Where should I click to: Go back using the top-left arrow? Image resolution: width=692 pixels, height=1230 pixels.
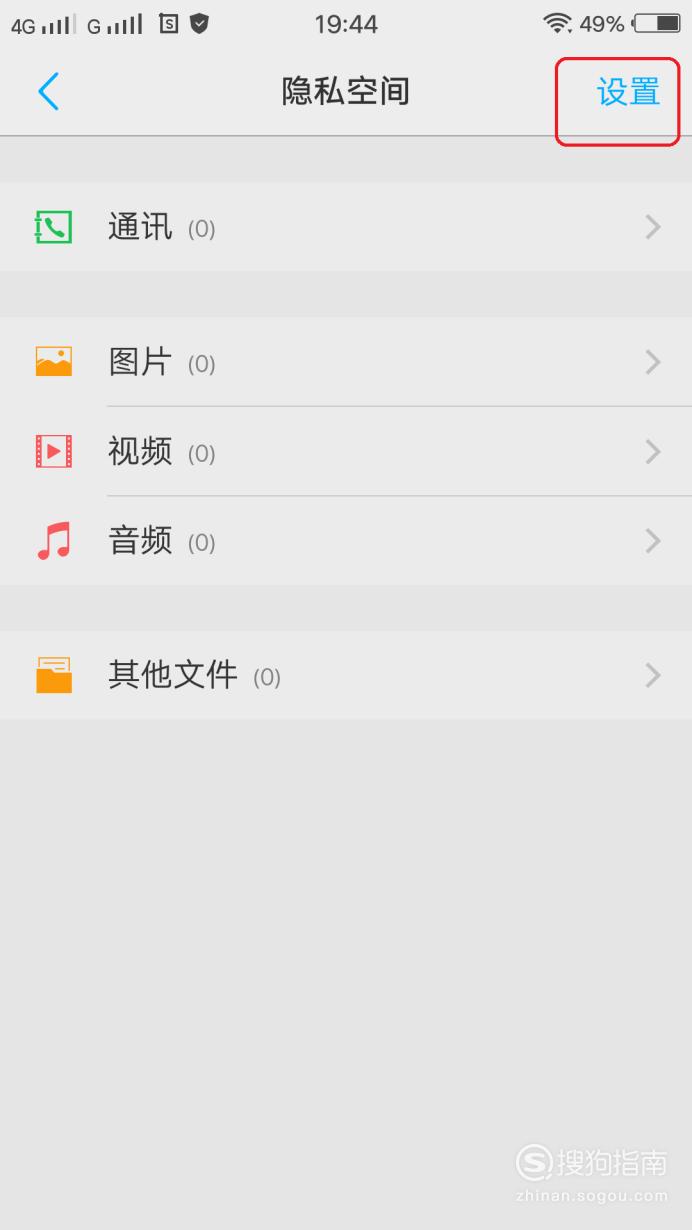[x=48, y=92]
